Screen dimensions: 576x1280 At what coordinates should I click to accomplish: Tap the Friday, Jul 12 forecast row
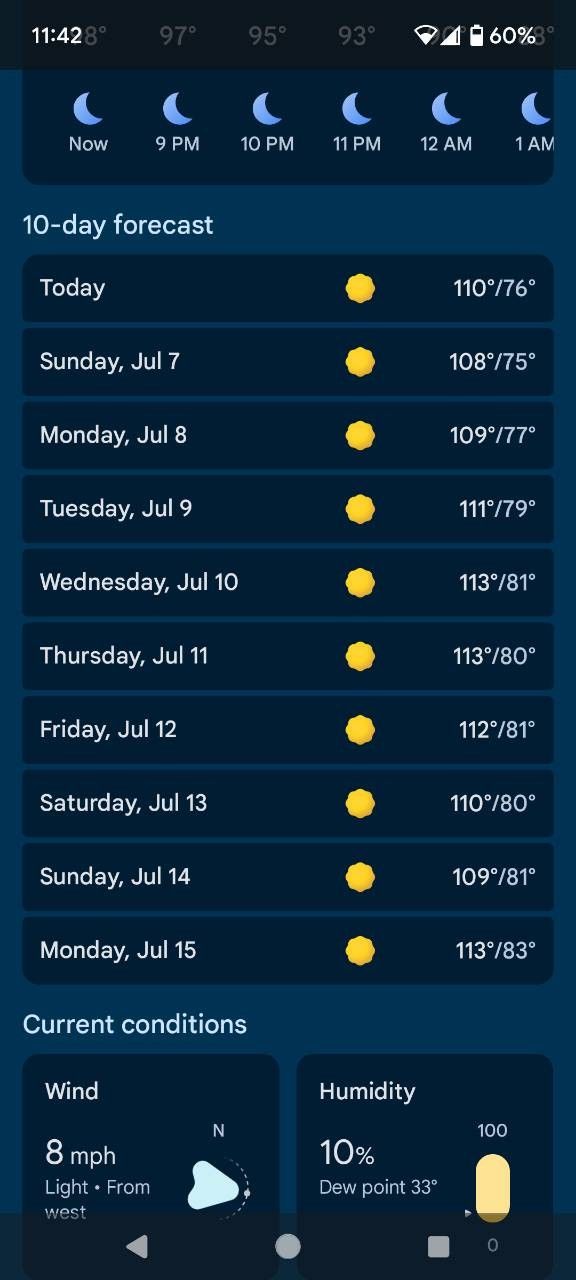point(288,729)
